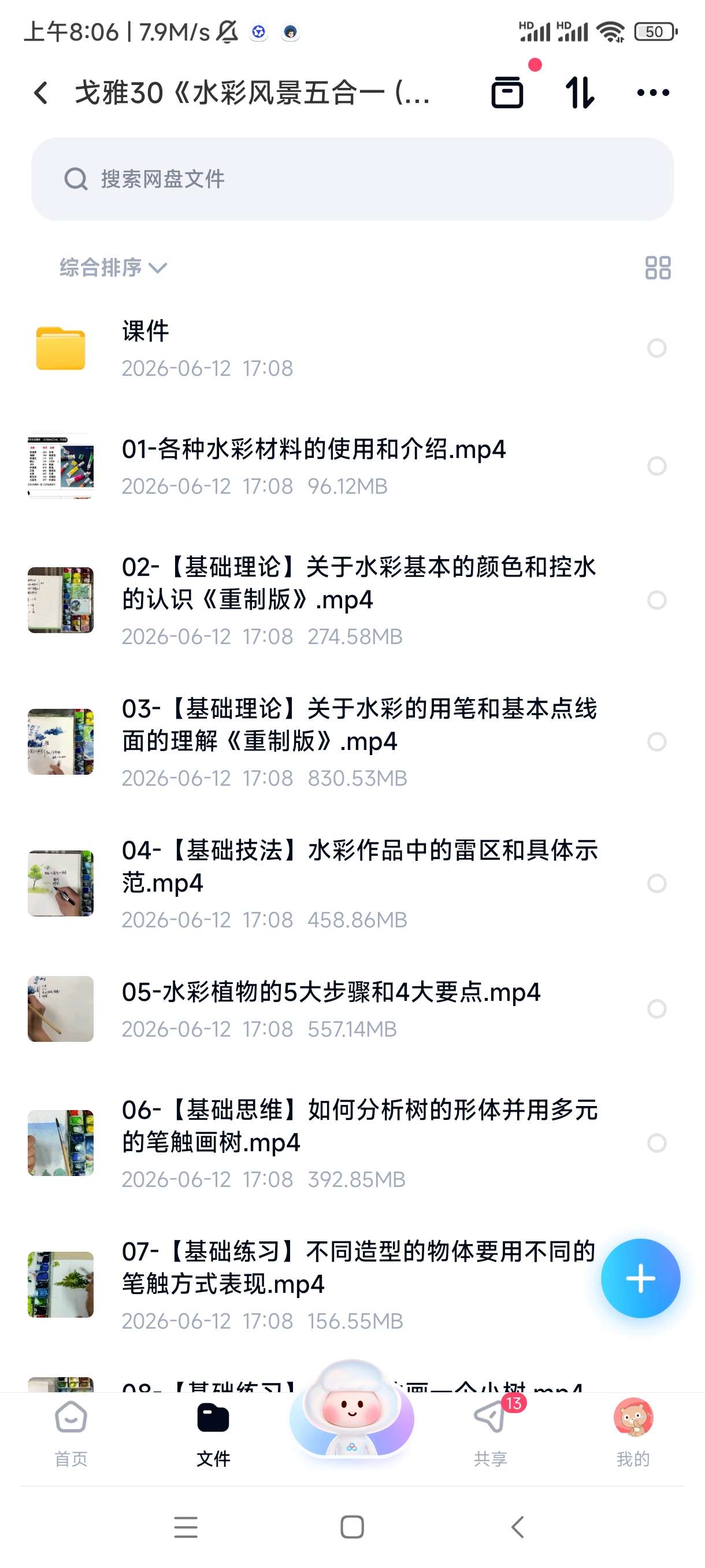
Task: Select the 04-【基础技法】 video's circle
Action: [x=656, y=883]
